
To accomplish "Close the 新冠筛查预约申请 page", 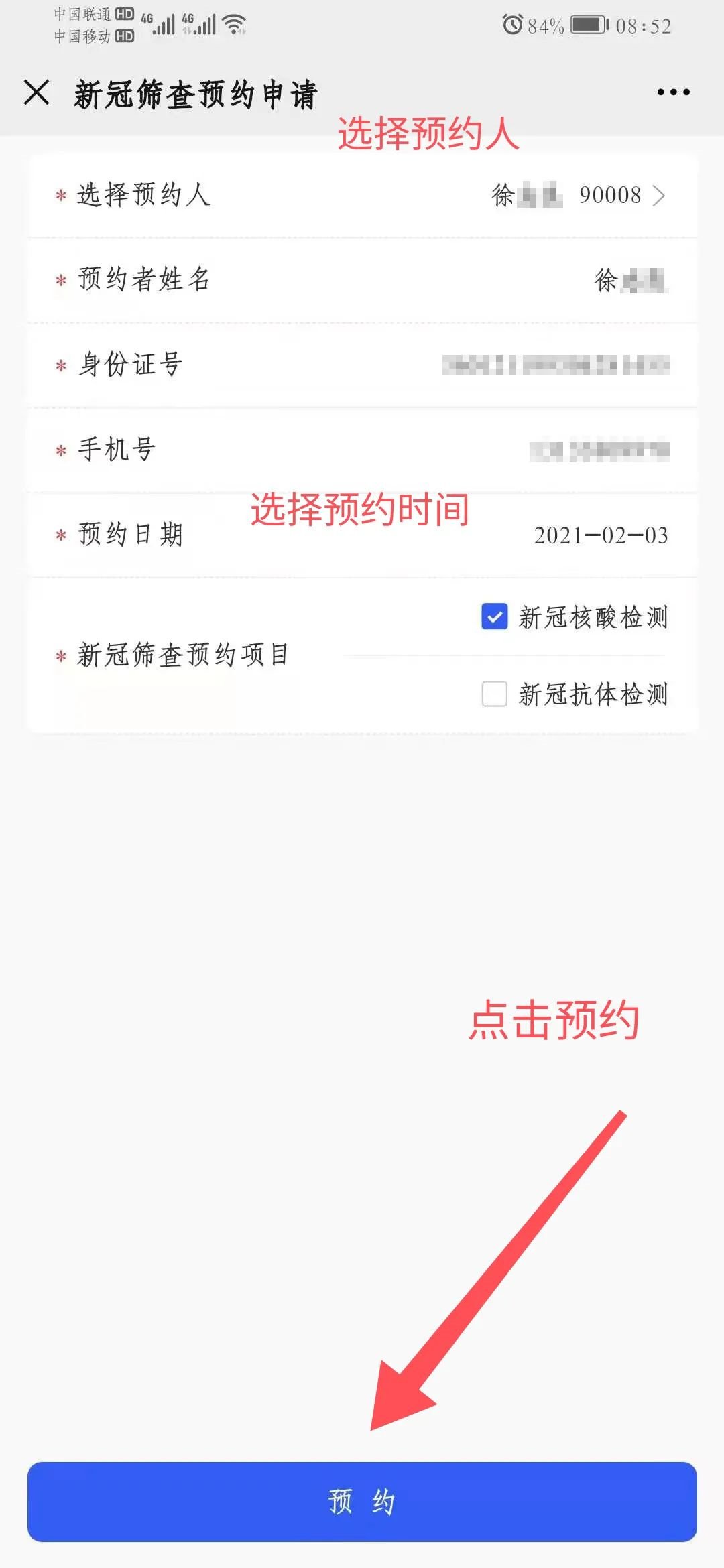I will click(37, 92).
